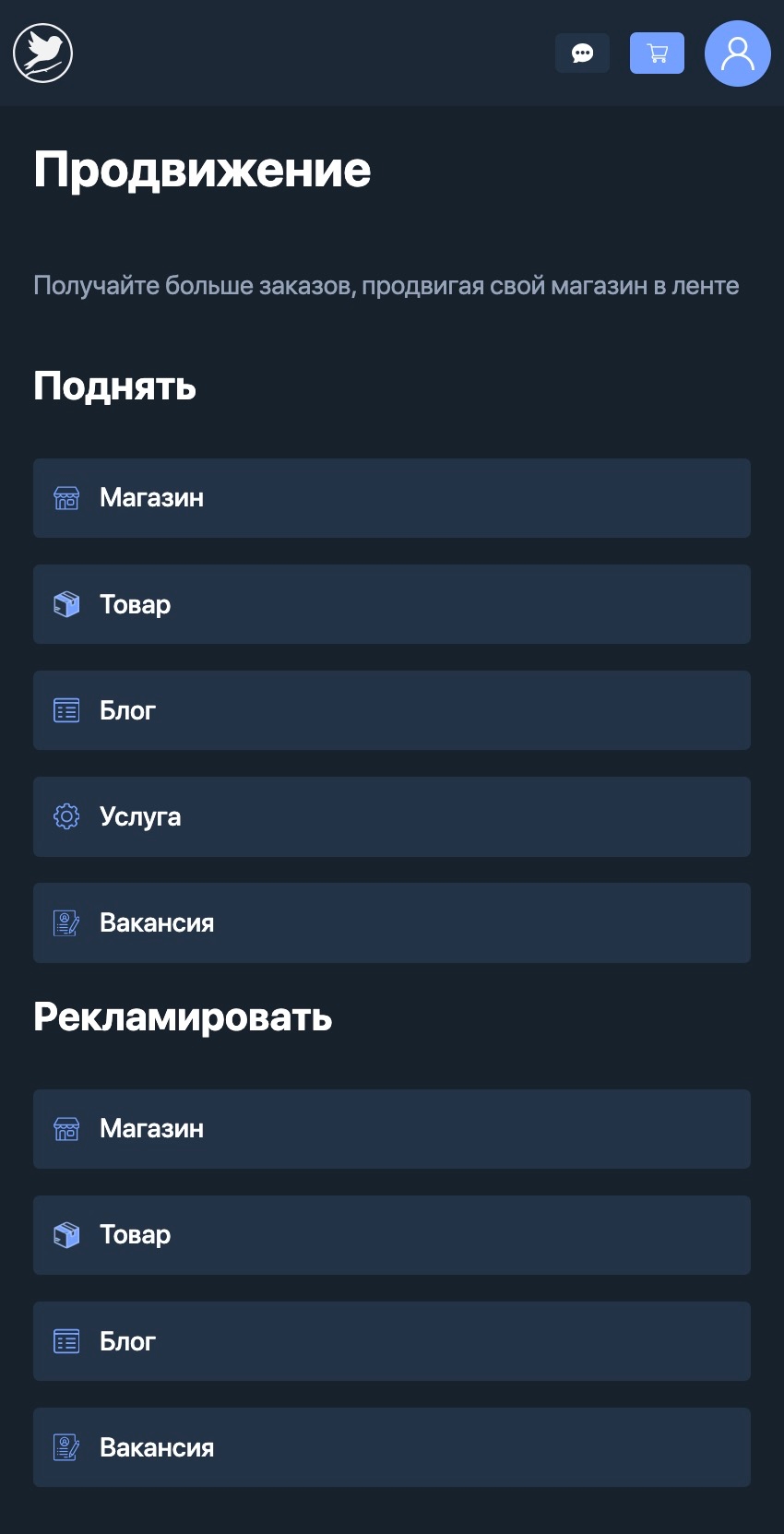Choose Товар in the Рекламировать section
784x1534 pixels.
pos(391,1235)
